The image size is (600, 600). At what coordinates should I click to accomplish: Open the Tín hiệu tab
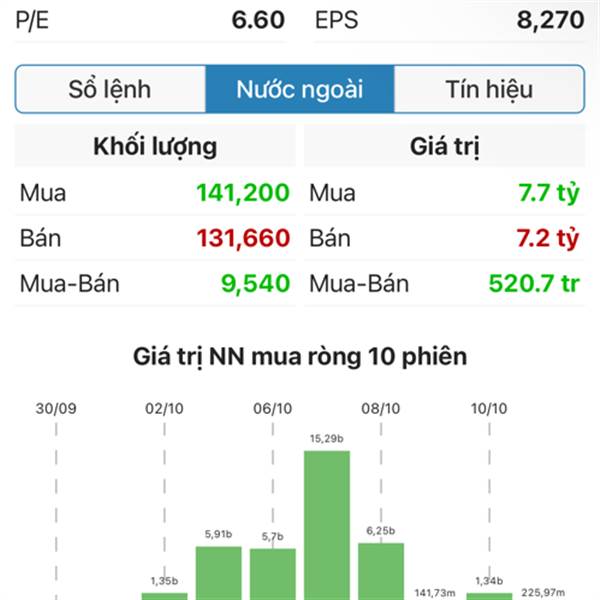[x=489, y=89]
